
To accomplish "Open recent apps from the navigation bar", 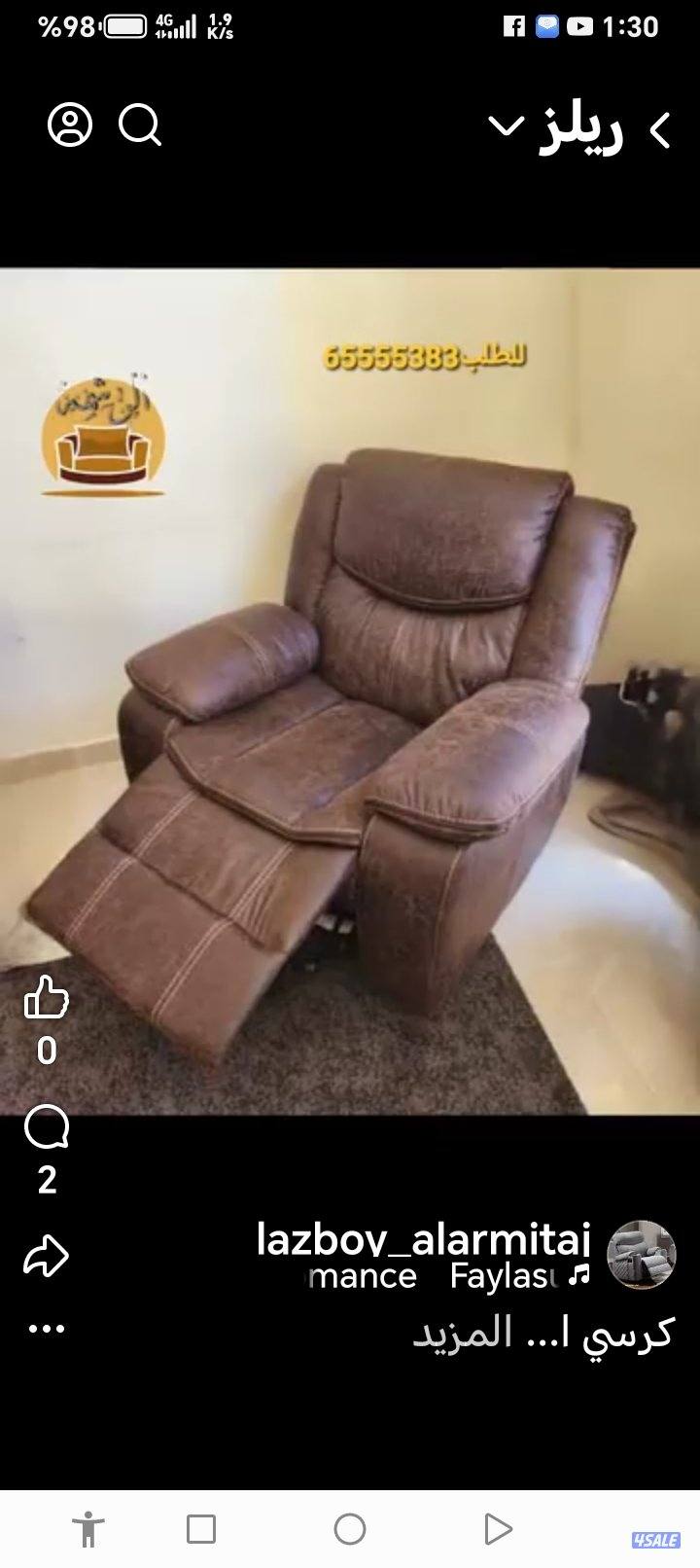I will [201, 1529].
